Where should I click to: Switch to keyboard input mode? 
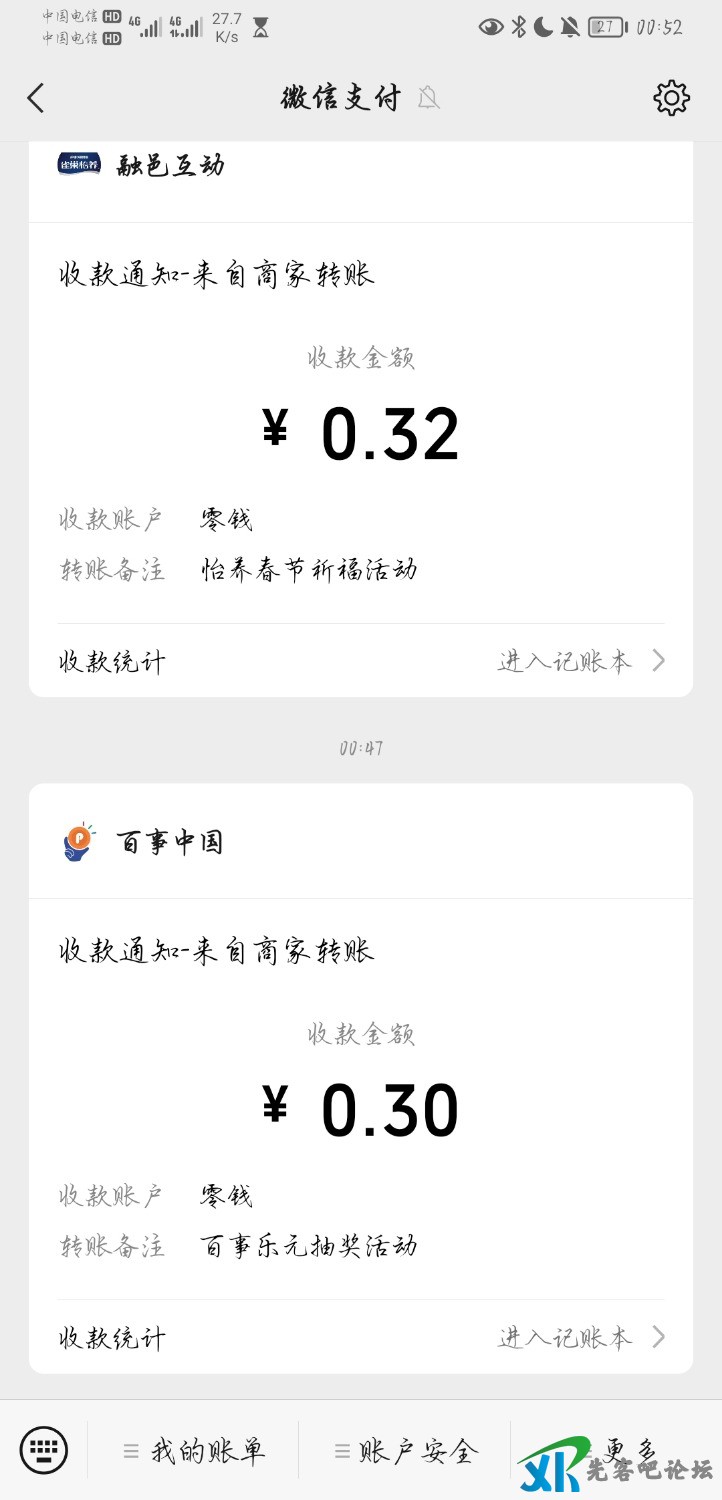pos(44,1450)
